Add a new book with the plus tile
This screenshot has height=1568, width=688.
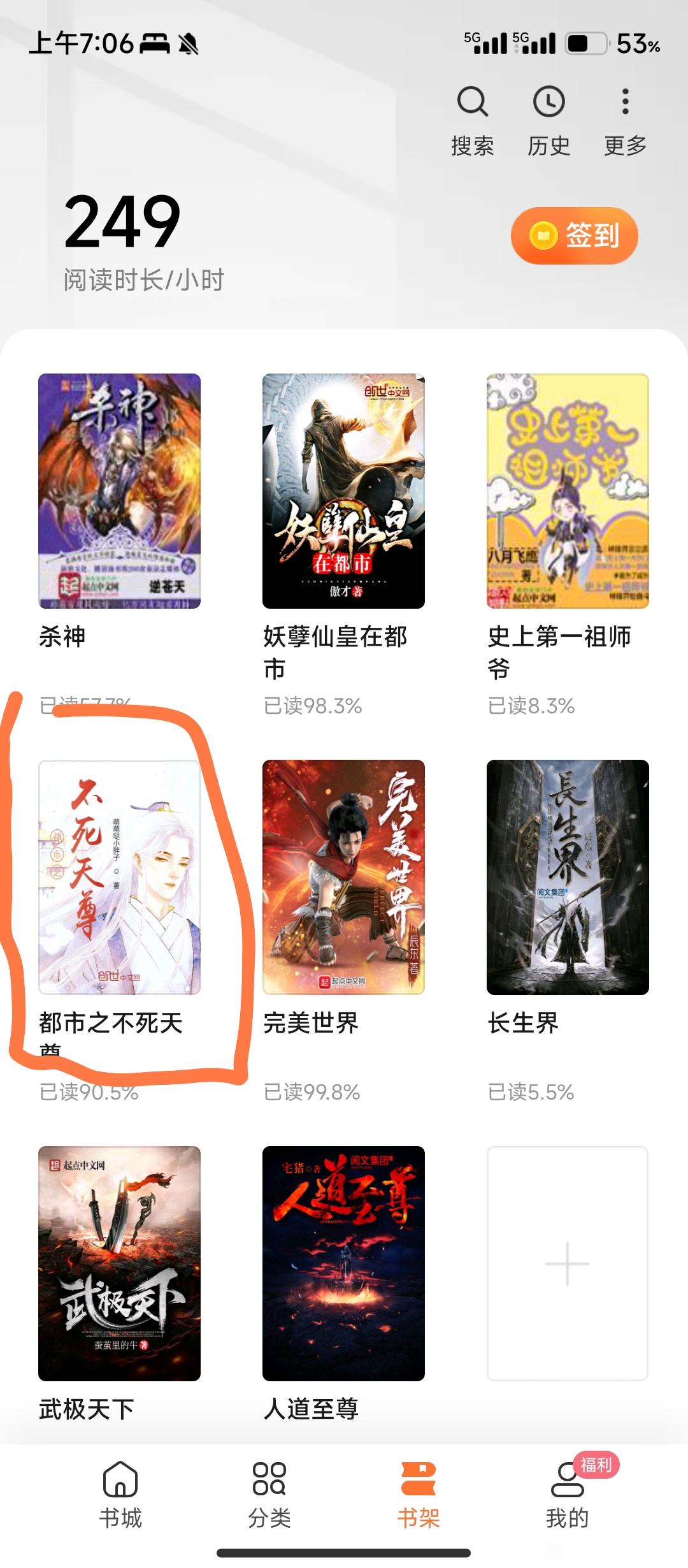[568, 1263]
